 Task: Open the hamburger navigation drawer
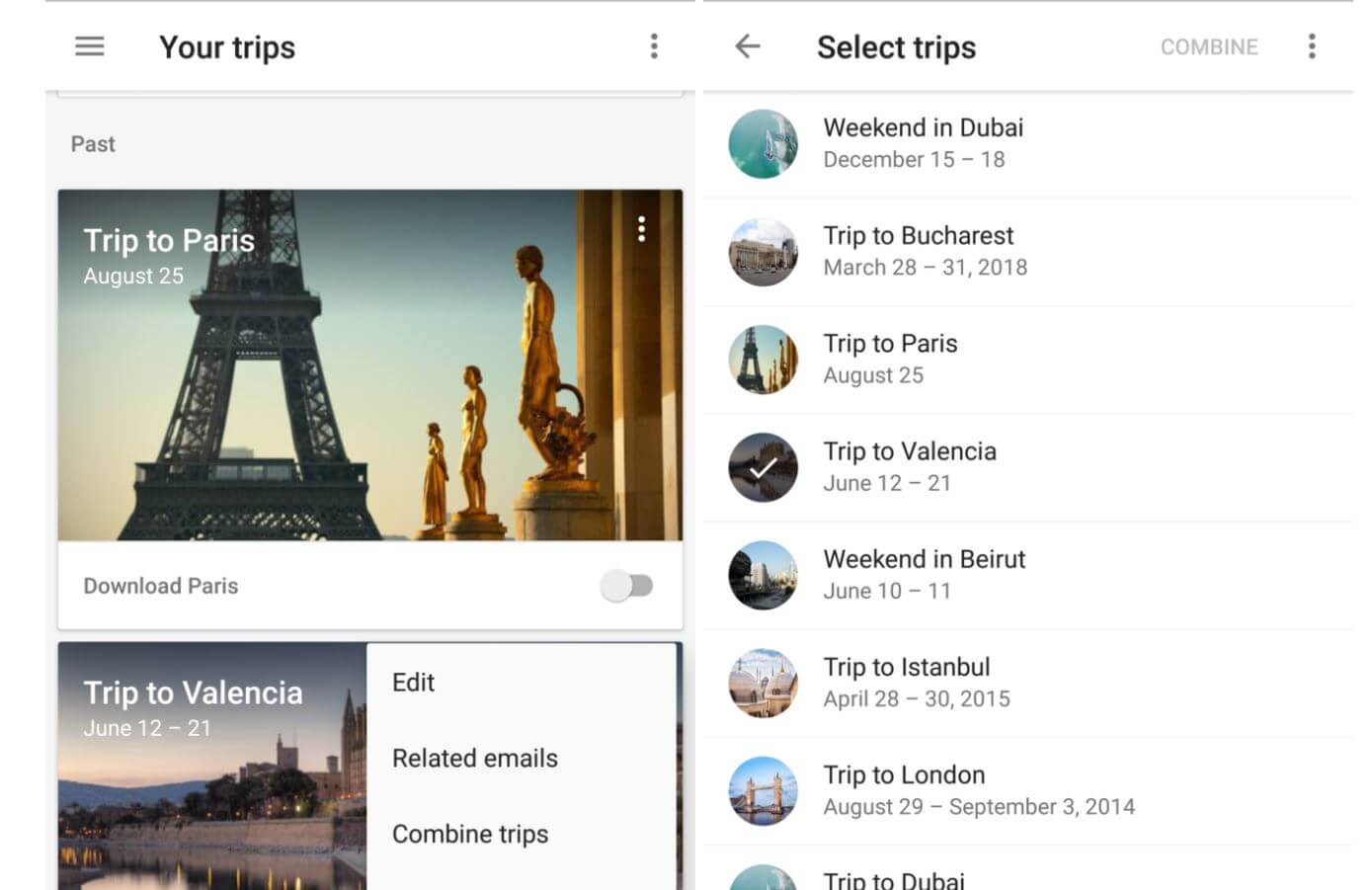click(x=90, y=46)
